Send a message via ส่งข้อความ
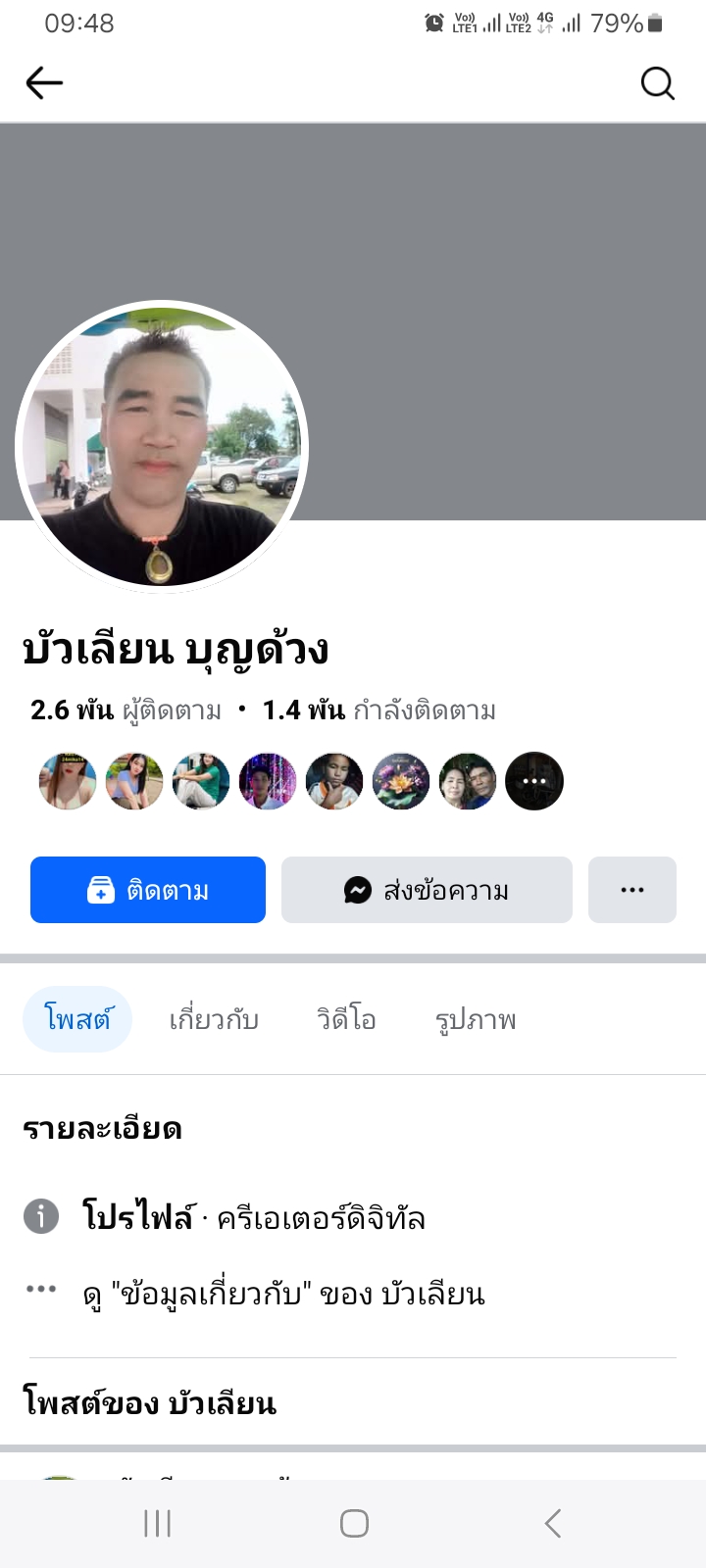The height and width of the screenshot is (1568, 706). point(427,890)
